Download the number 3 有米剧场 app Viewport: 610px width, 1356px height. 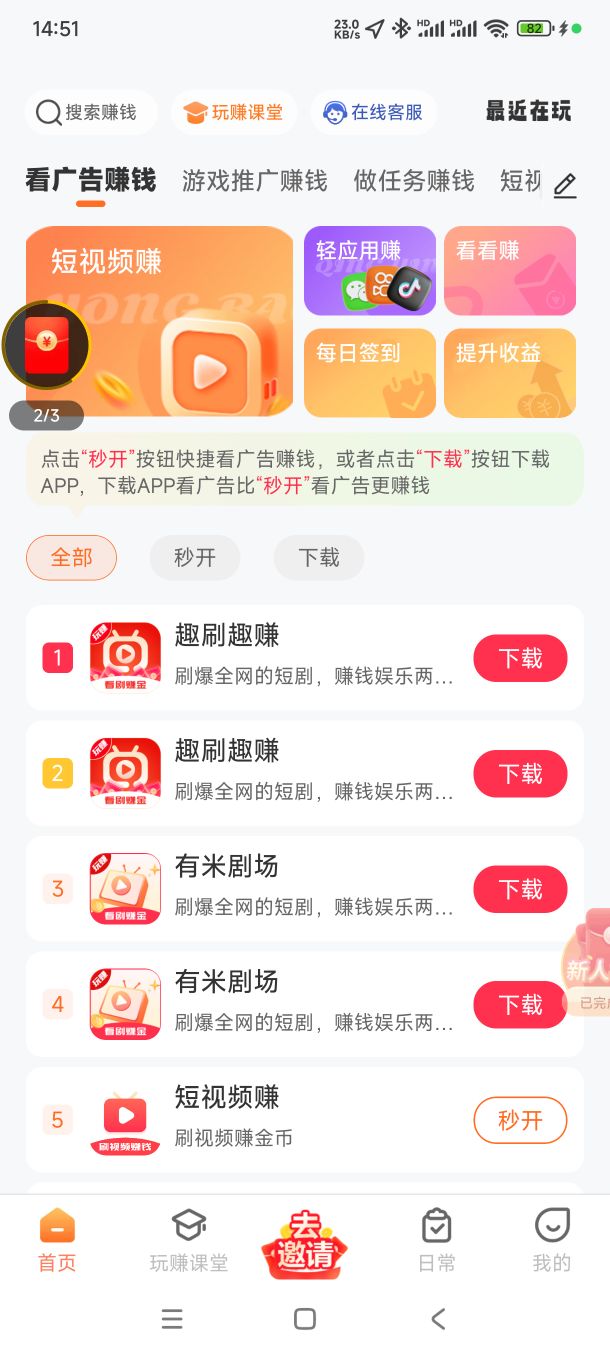520,889
